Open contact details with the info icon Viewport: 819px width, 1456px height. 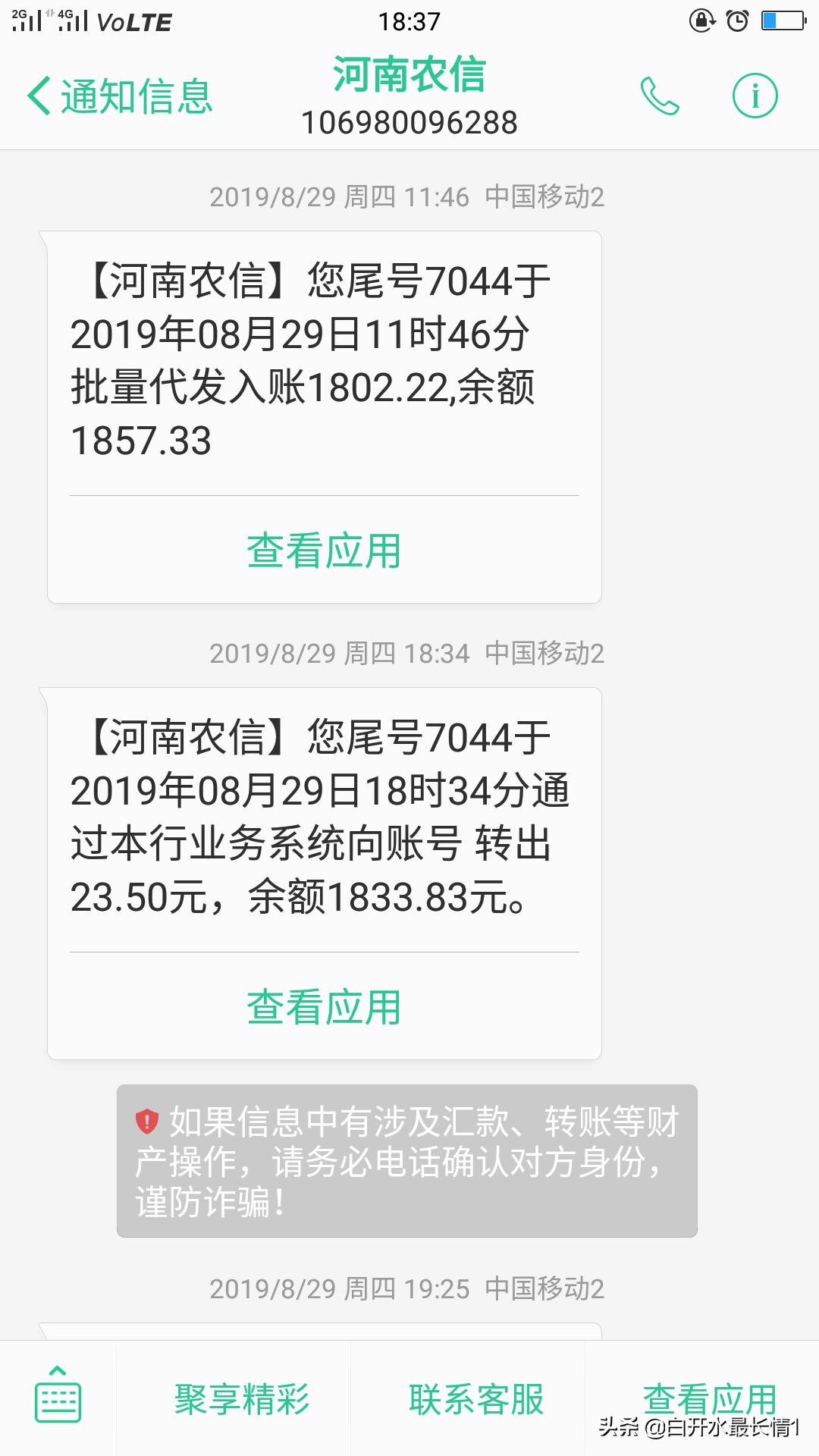754,96
